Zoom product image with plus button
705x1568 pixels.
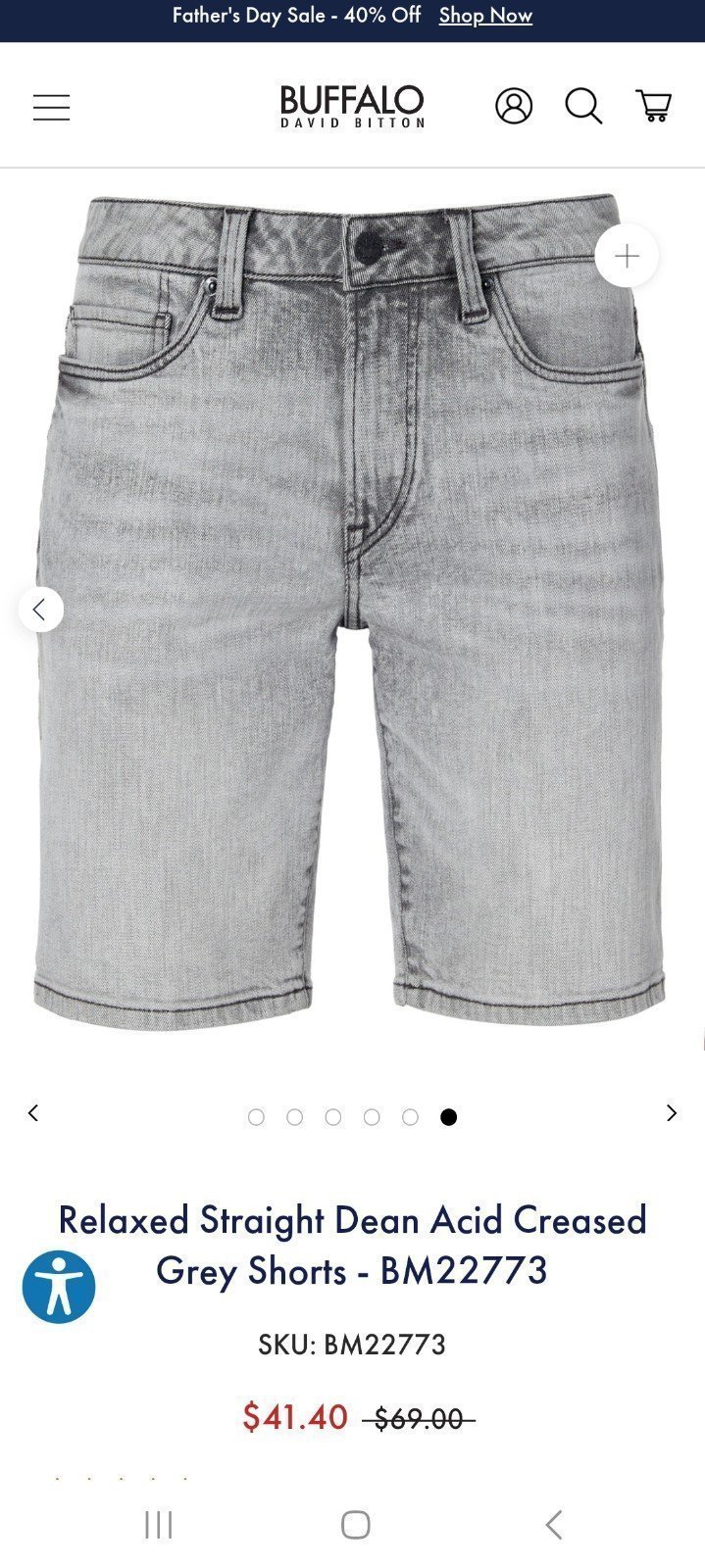point(627,256)
